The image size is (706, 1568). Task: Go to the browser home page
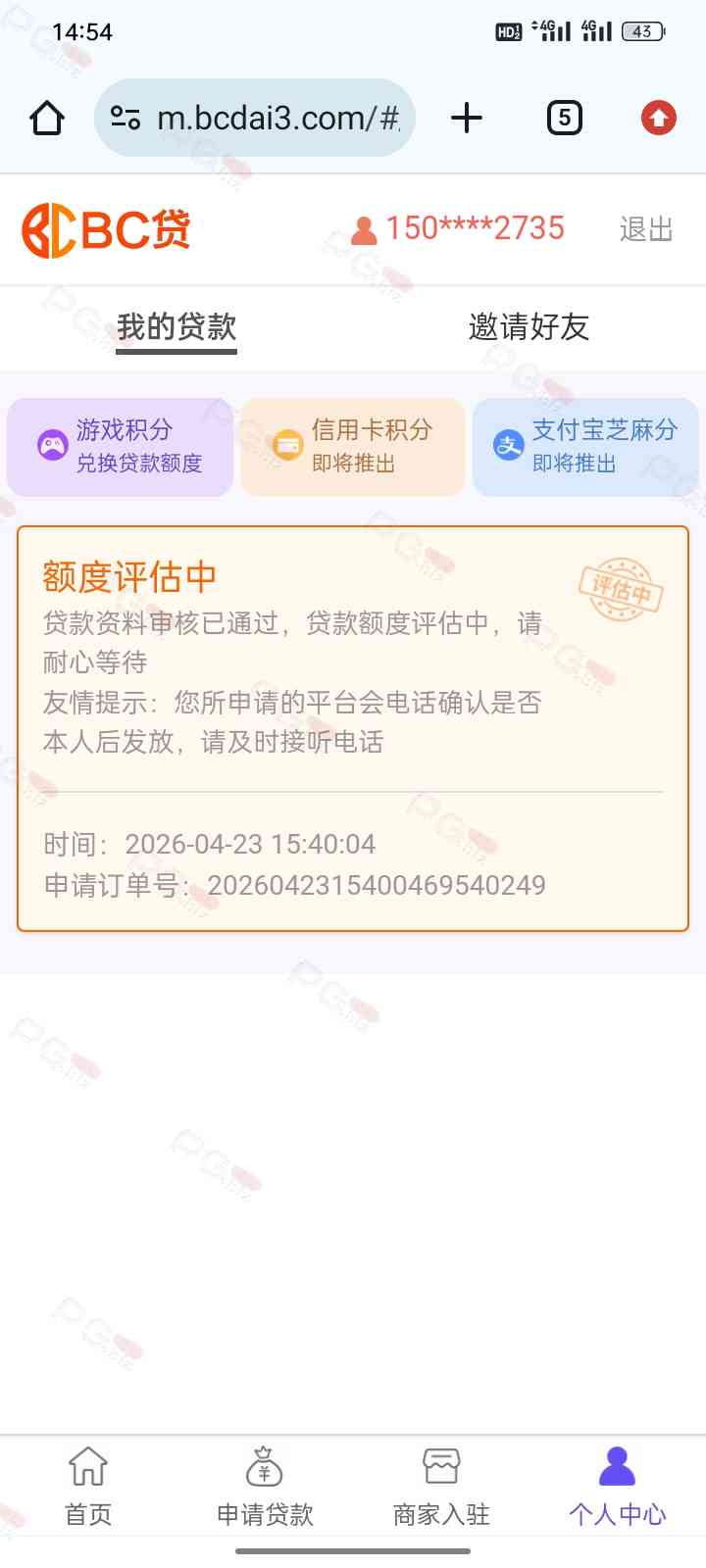(47, 119)
